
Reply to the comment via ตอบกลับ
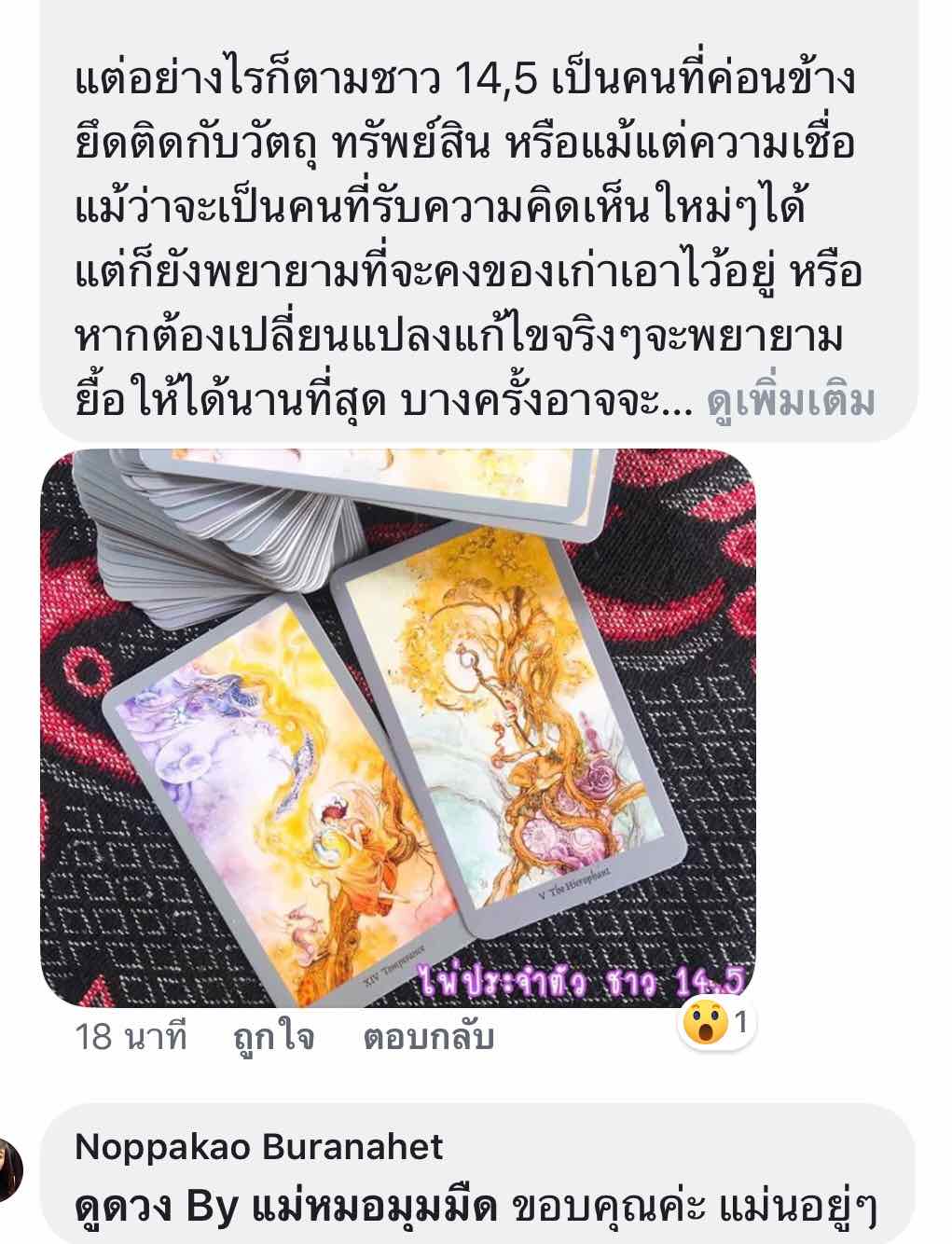(428, 1037)
